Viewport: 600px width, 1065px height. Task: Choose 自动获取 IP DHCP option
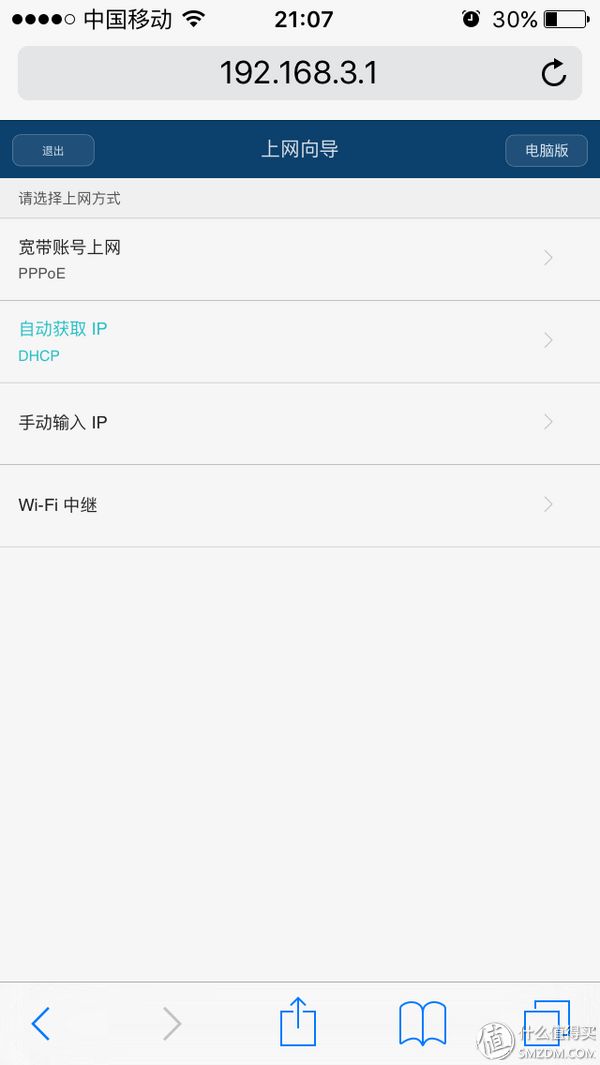[x=300, y=342]
